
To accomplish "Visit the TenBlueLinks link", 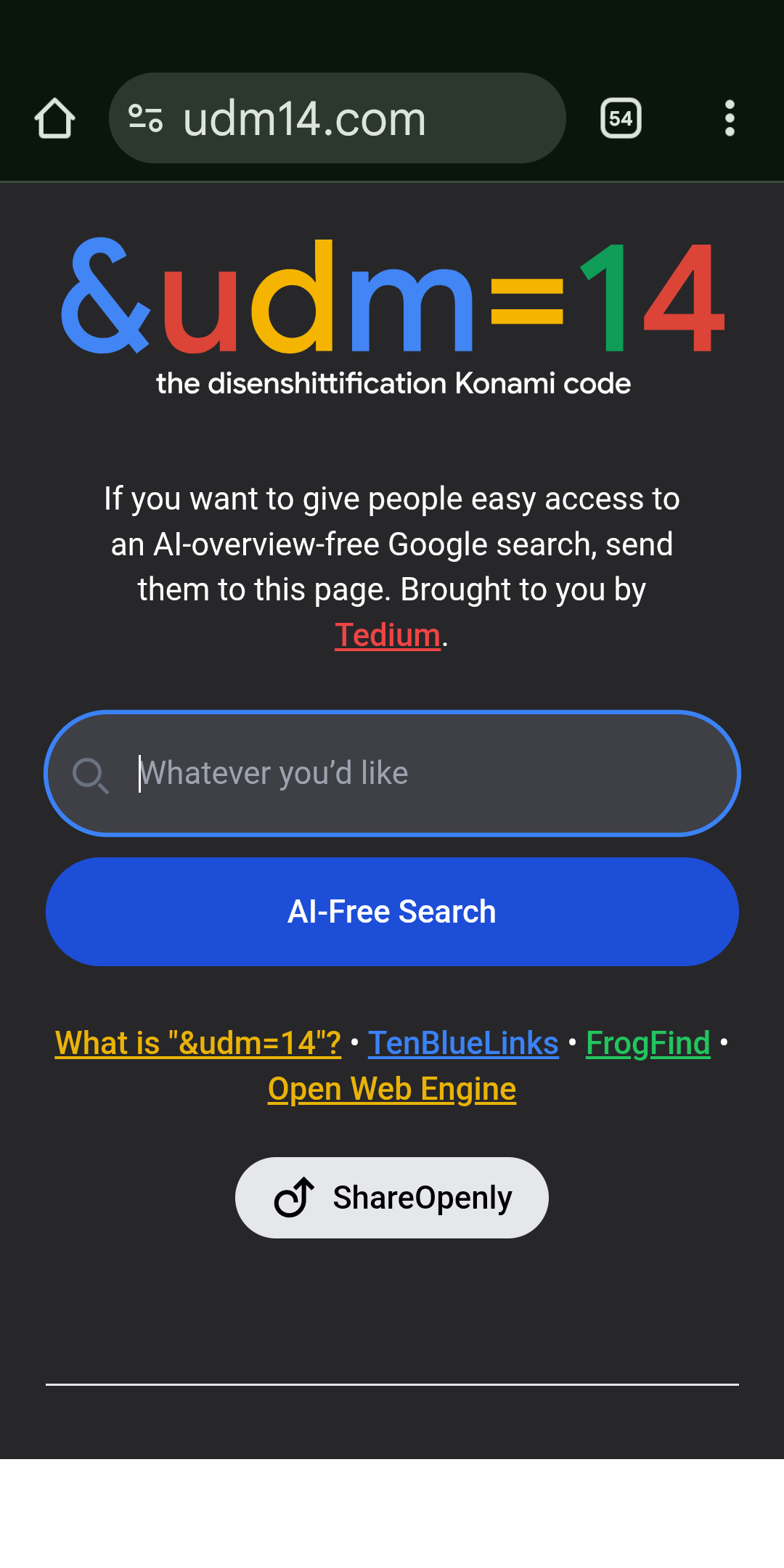I will tap(463, 1044).
